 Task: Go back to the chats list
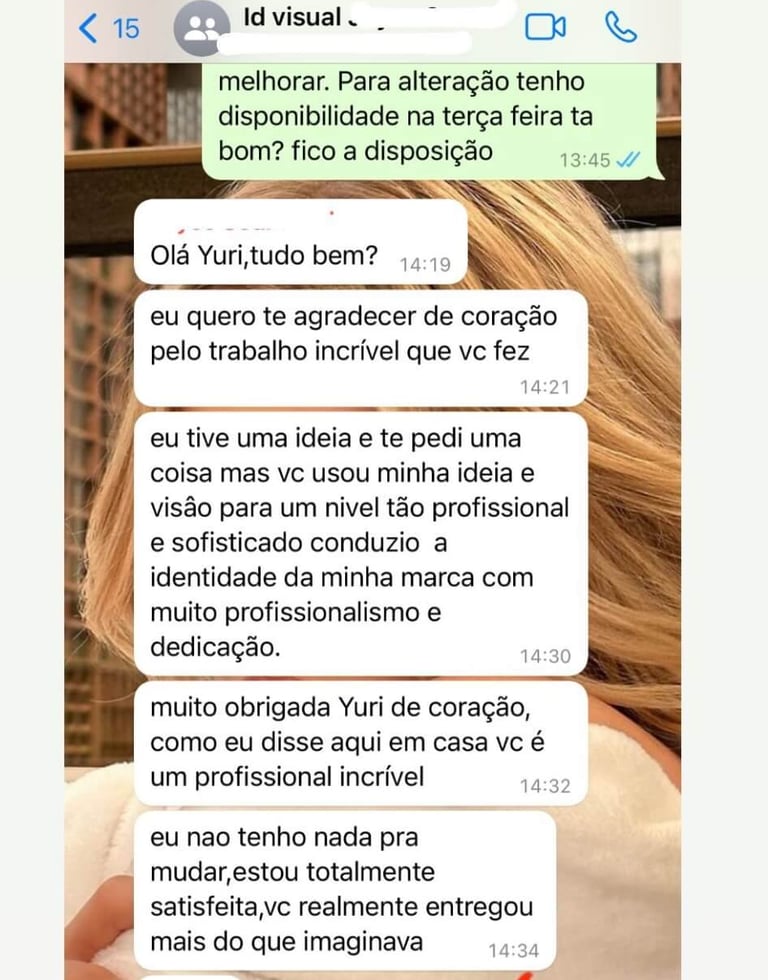(x=107, y=29)
